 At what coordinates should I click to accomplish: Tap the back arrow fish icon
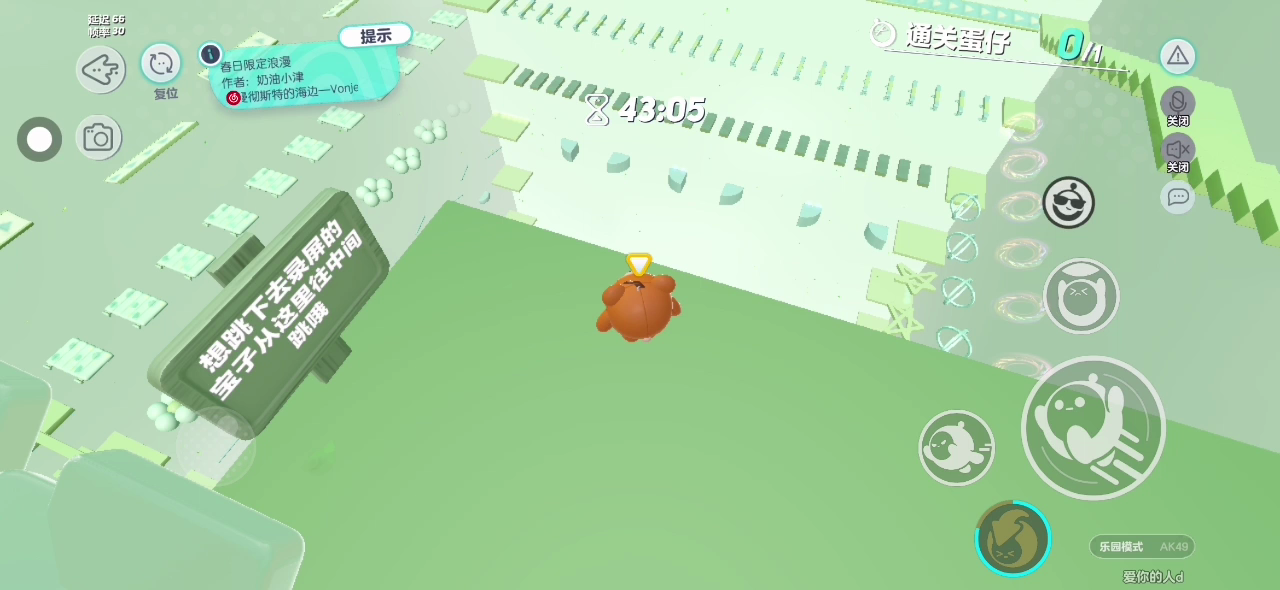pos(101,70)
